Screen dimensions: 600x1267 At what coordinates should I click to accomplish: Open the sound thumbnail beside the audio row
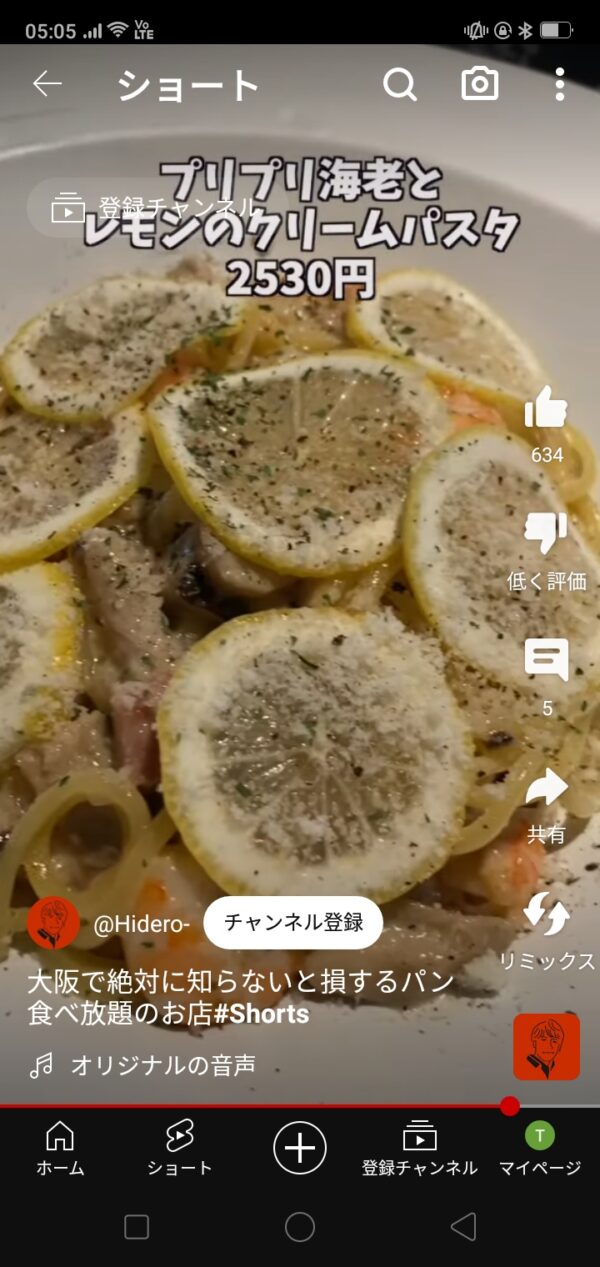(546, 1047)
